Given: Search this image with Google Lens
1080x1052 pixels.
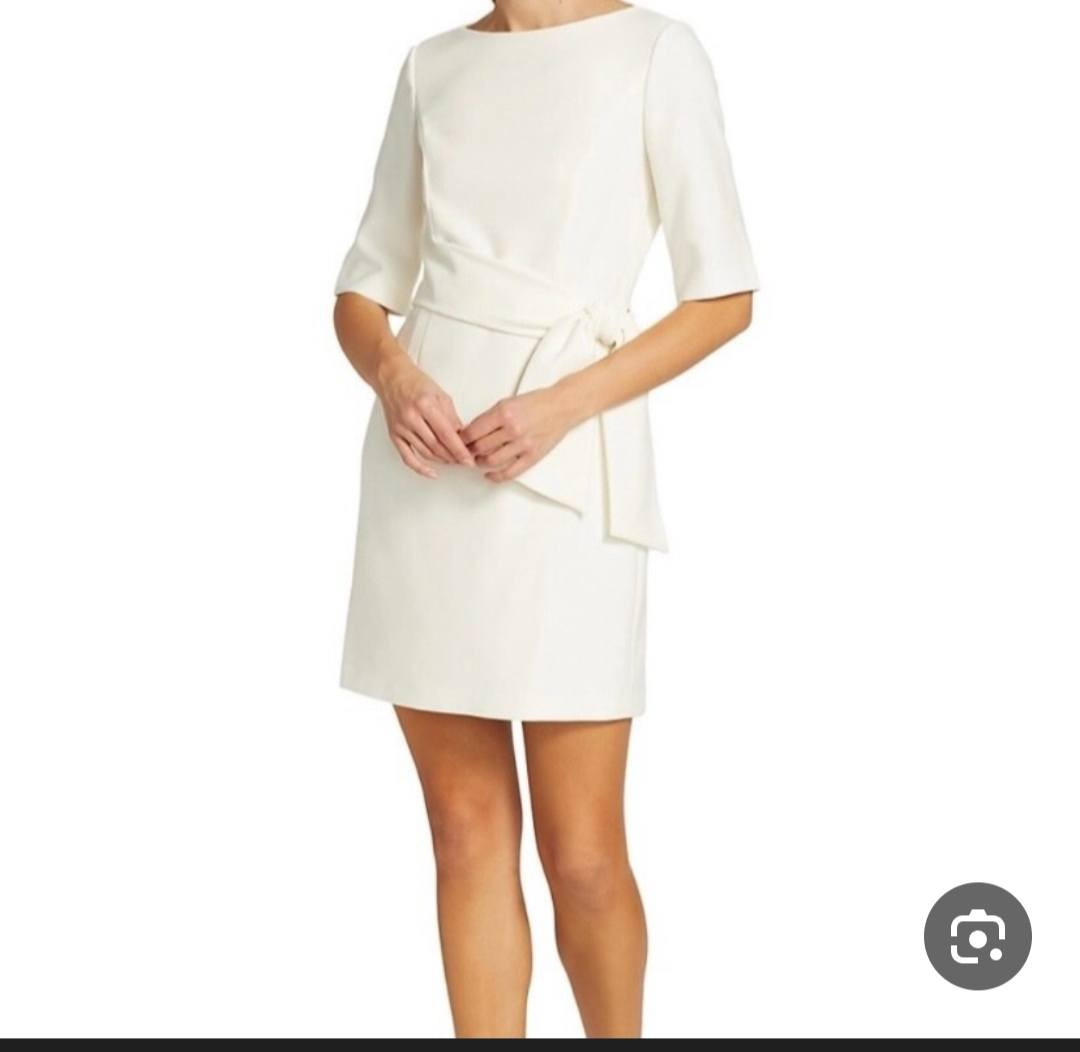Looking at the screenshot, I should [977, 936].
